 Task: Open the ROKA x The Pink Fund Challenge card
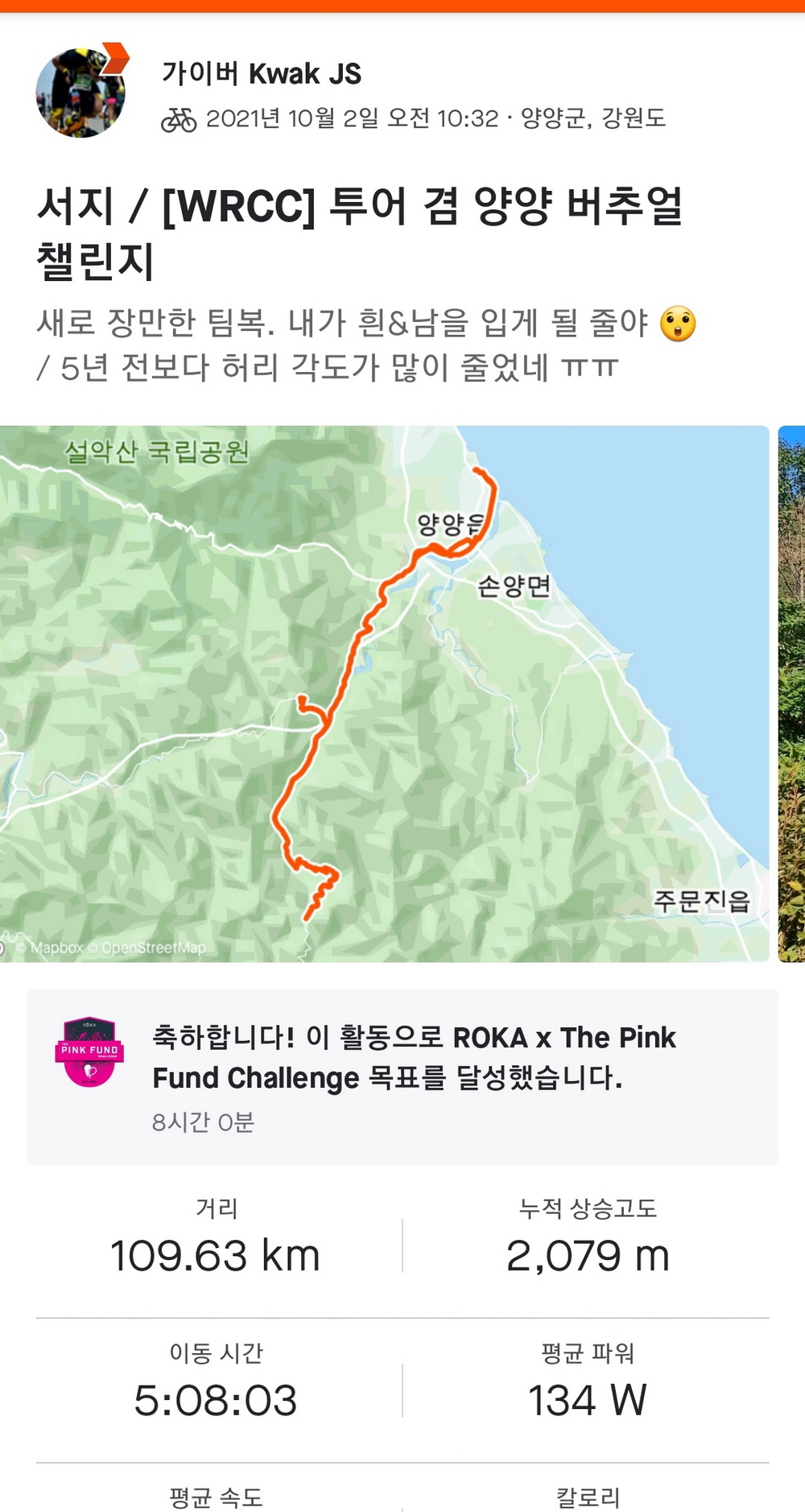pos(402,1076)
